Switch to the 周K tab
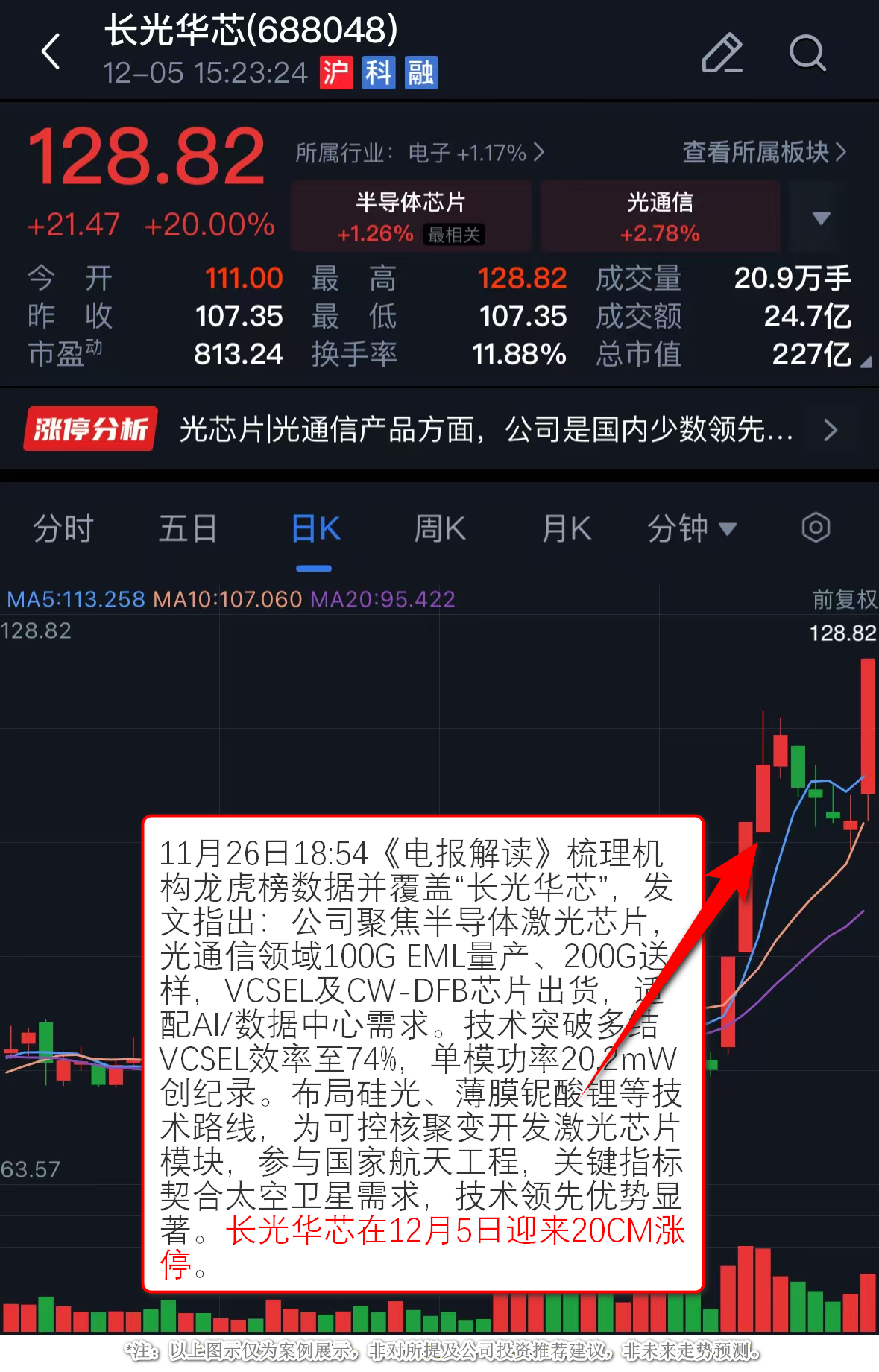The image size is (879, 1372). (440, 529)
